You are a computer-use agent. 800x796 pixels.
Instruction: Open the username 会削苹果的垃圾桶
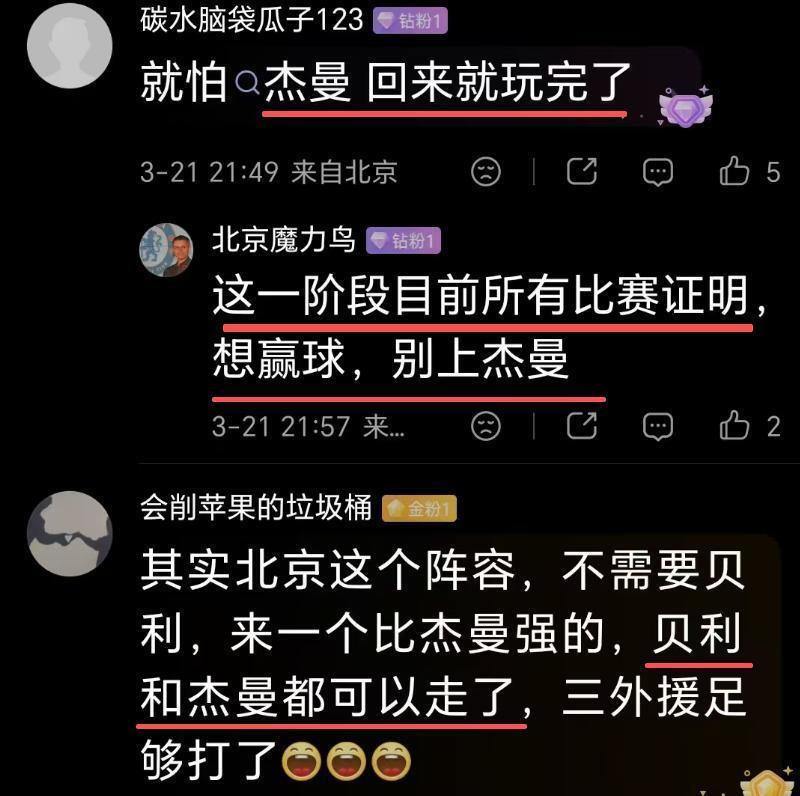pos(255,508)
